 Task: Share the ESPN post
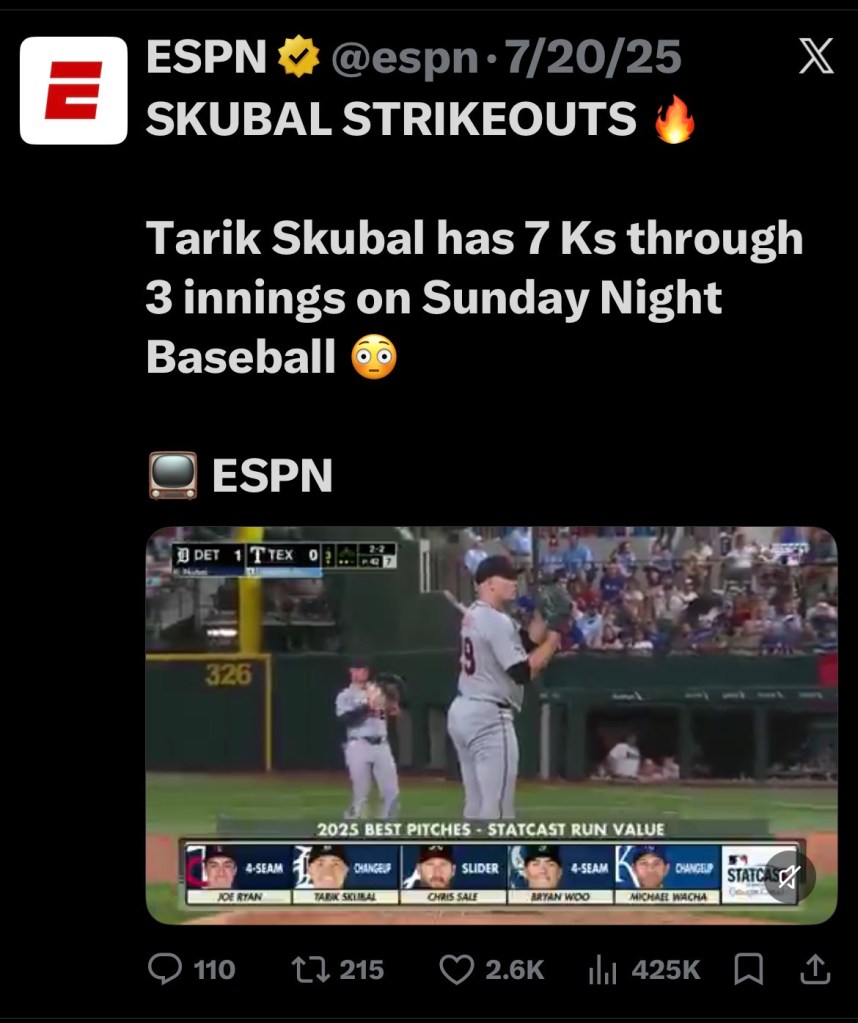click(815, 968)
